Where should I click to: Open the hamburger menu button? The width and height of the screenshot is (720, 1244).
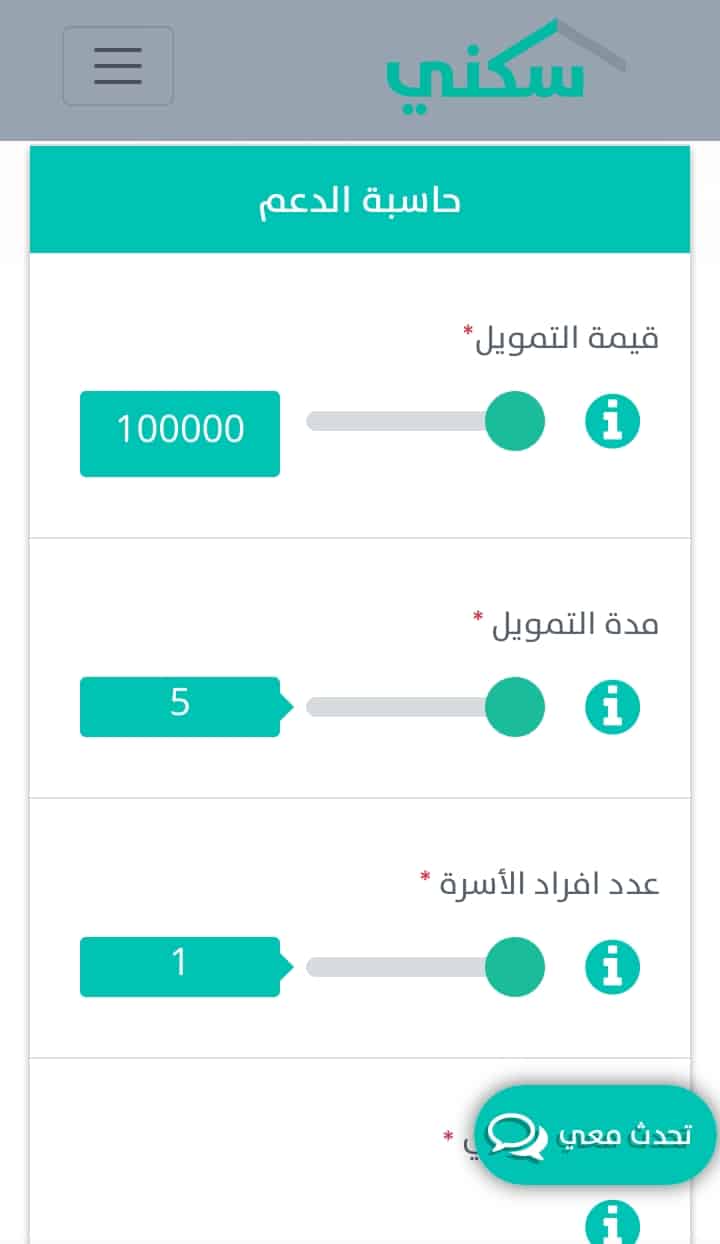[x=118, y=66]
